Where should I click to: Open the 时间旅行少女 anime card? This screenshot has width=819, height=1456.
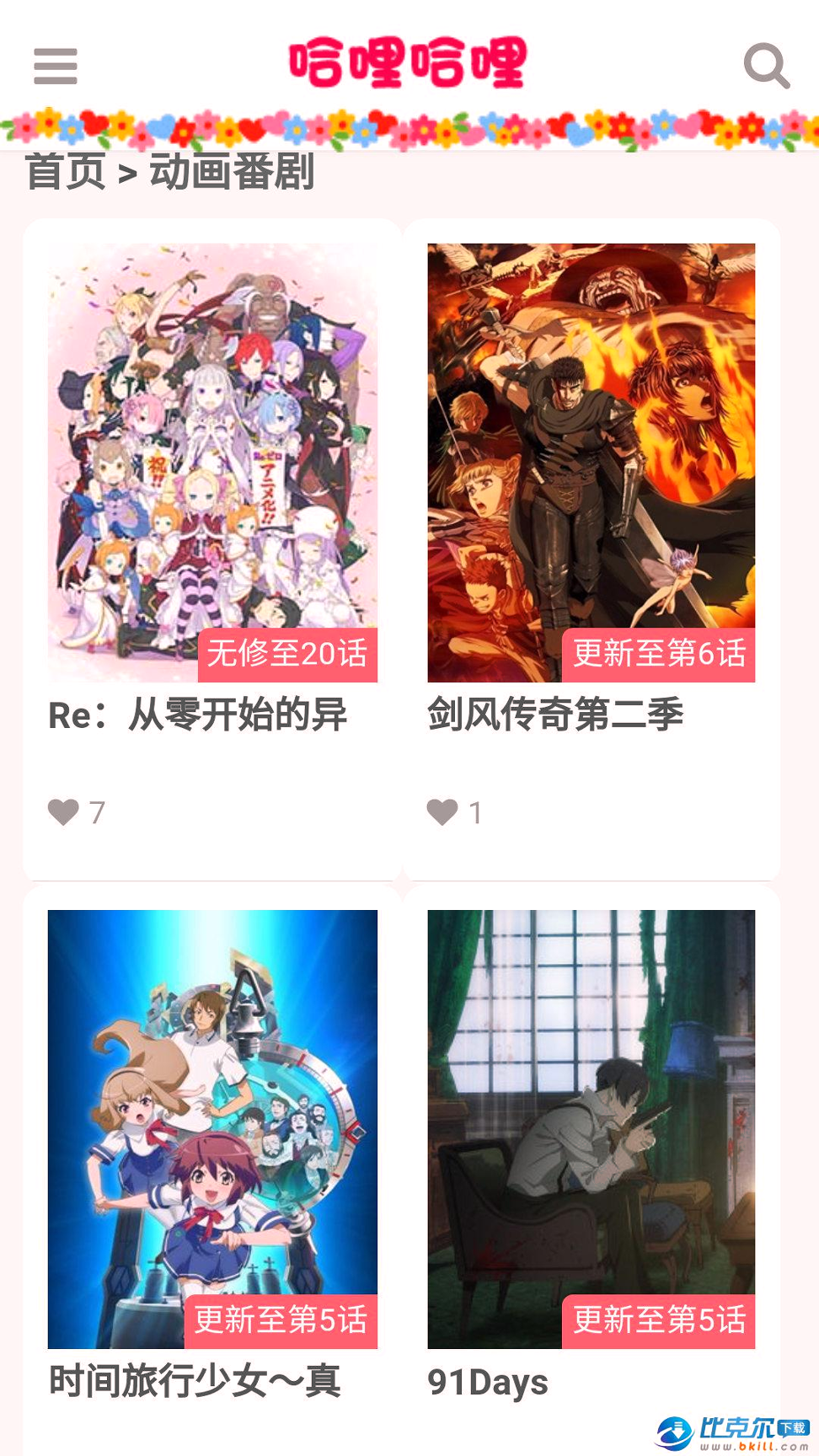coord(212,1171)
